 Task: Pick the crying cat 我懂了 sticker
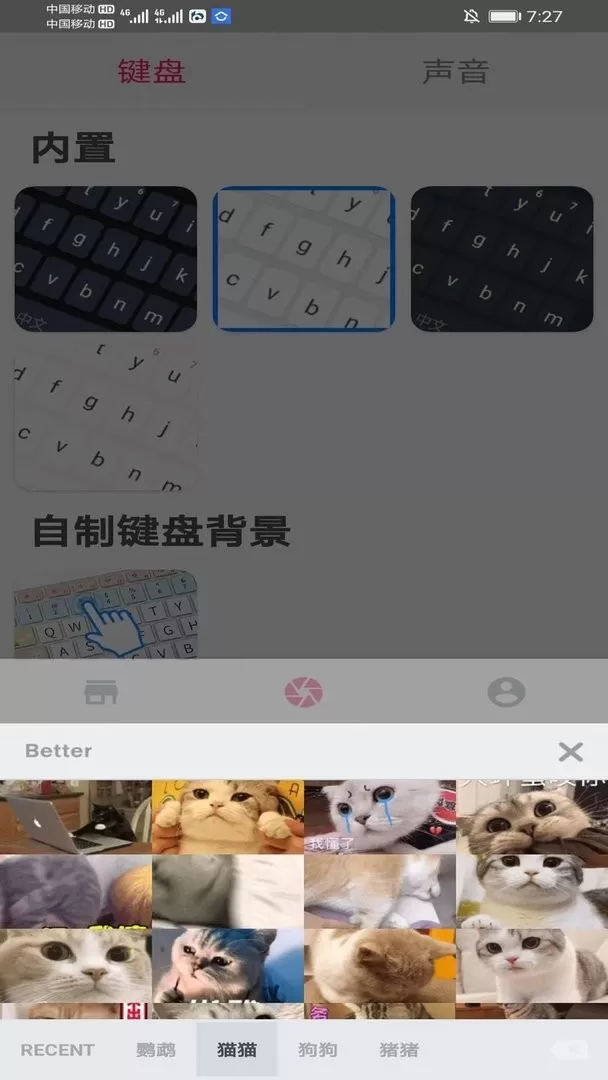(379, 817)
